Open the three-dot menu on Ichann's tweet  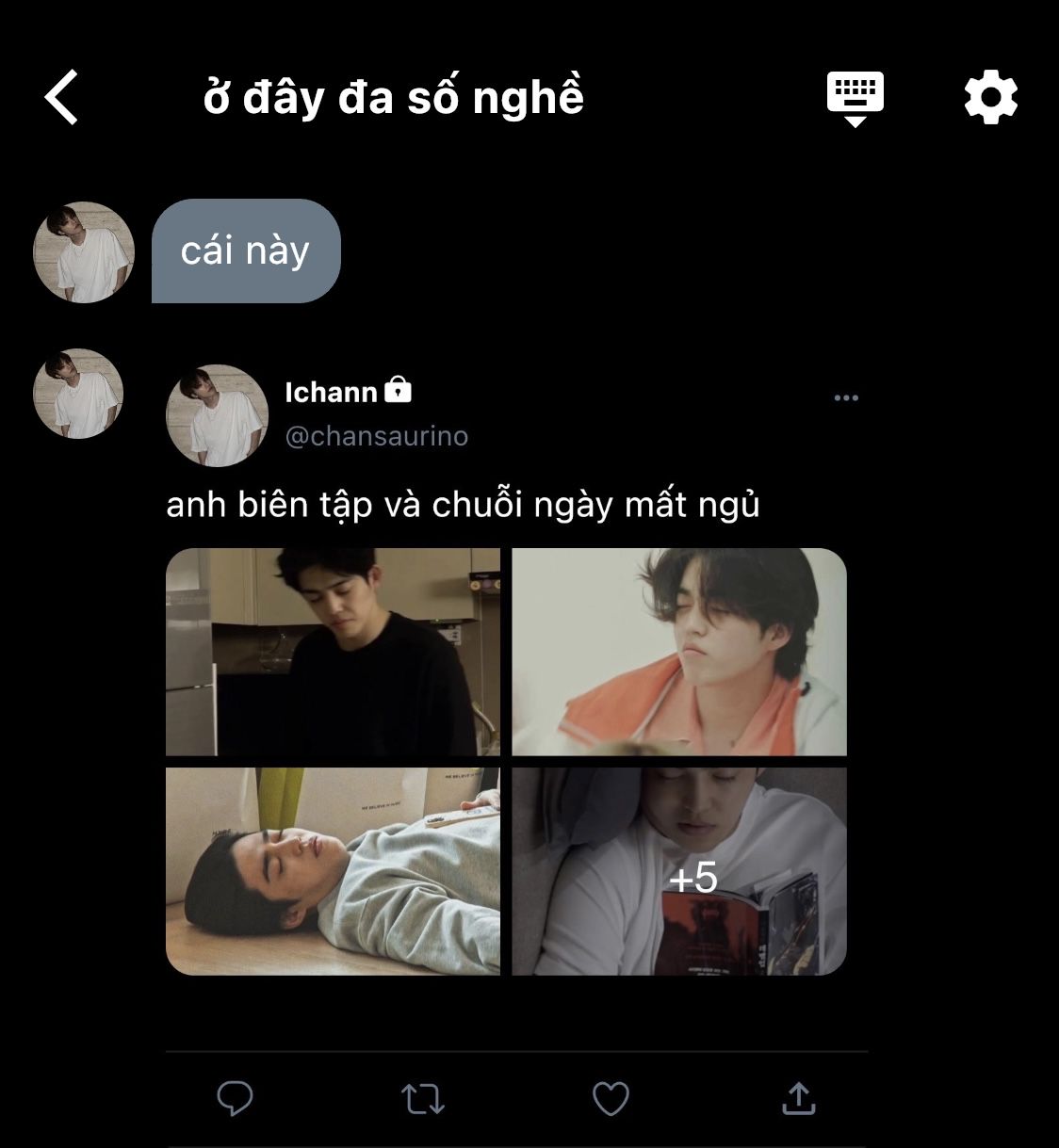846,398
